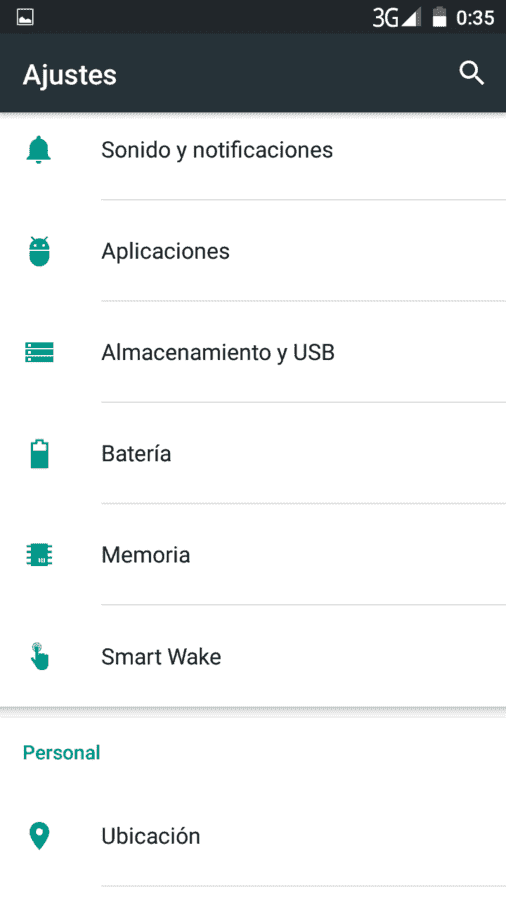Select Almacenamiento y USB
Viewport: 506px width, 900px height.
coord(253,352)
